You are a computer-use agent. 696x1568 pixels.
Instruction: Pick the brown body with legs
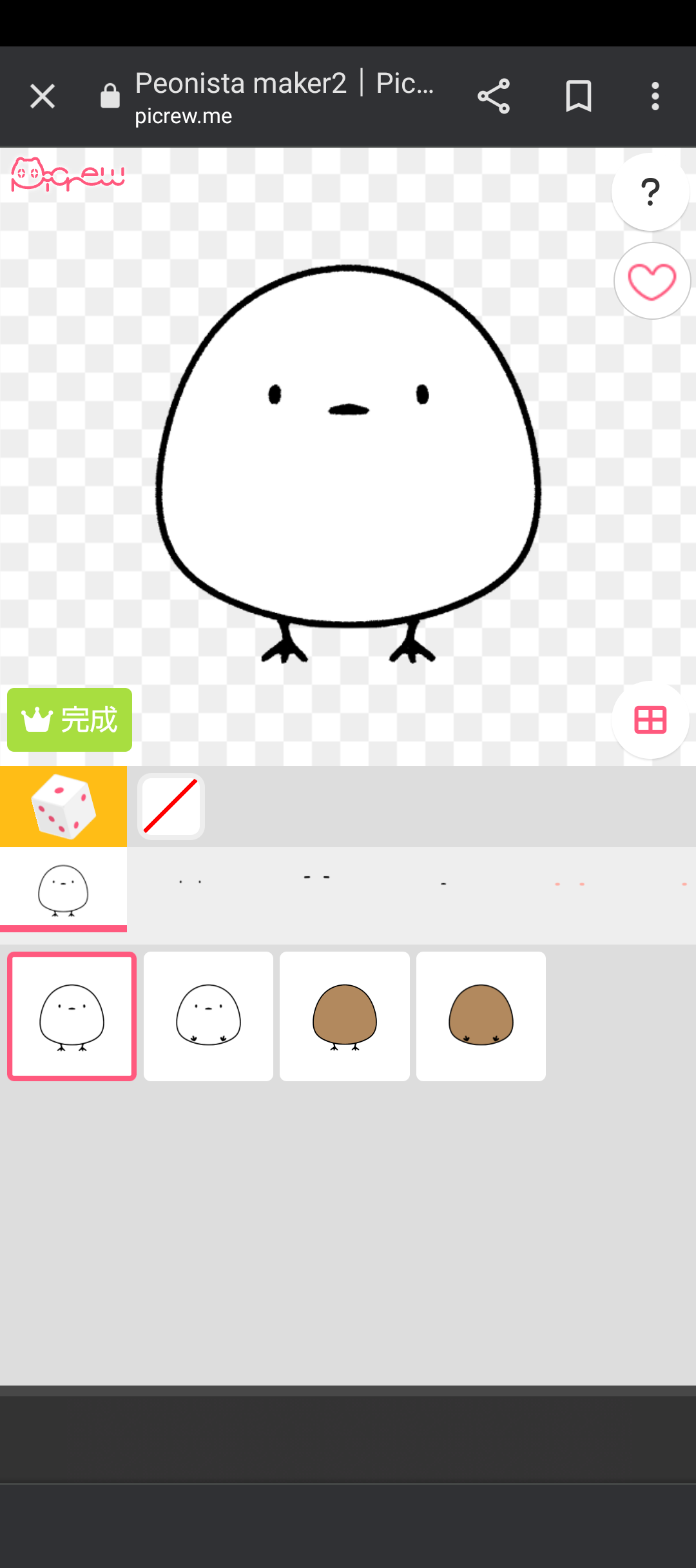tap(345, 1016)
